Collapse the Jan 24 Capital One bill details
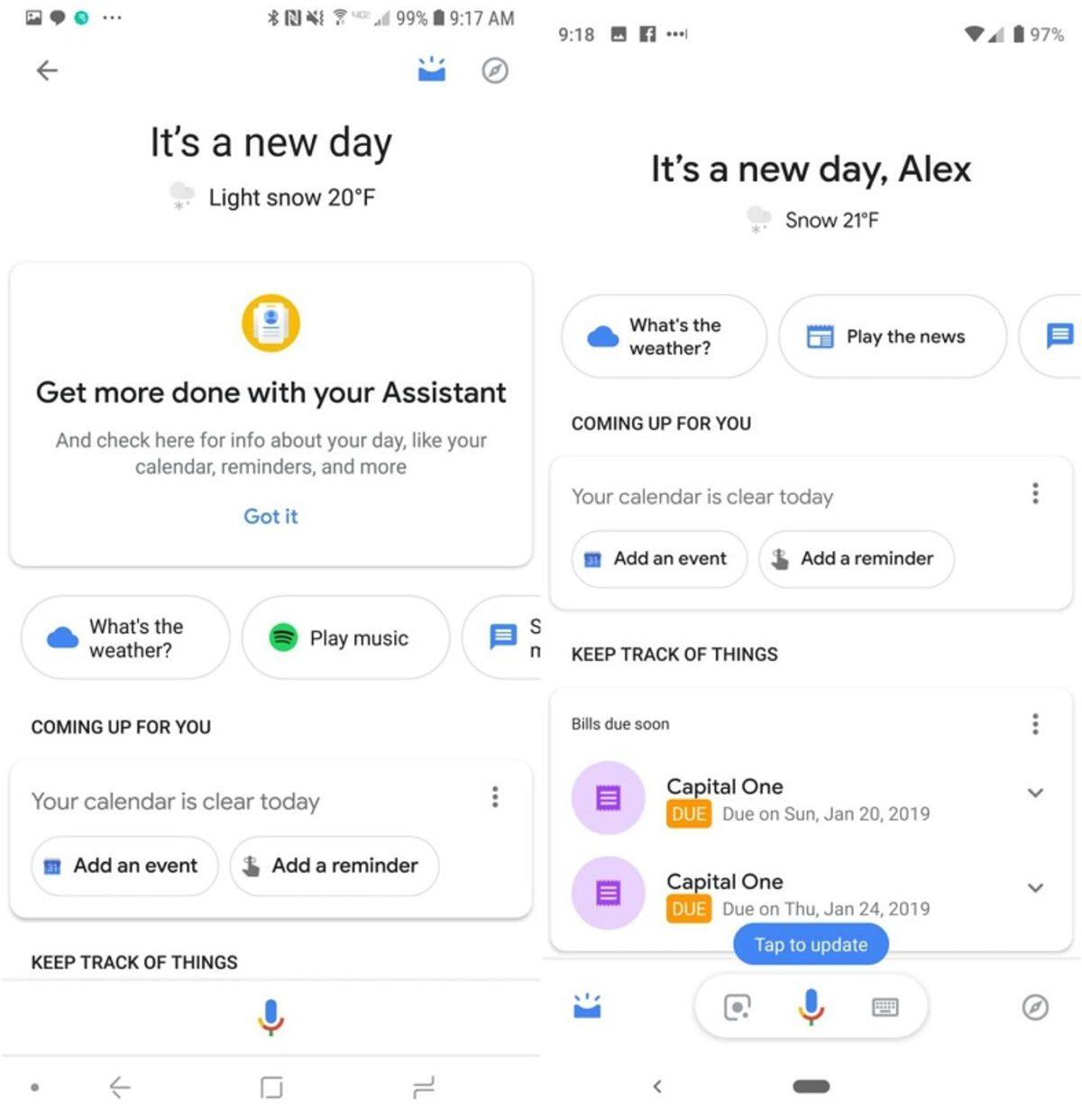Image resolution: width=1082 pixels, height=1120 pixels. (x=1034, y=889)
